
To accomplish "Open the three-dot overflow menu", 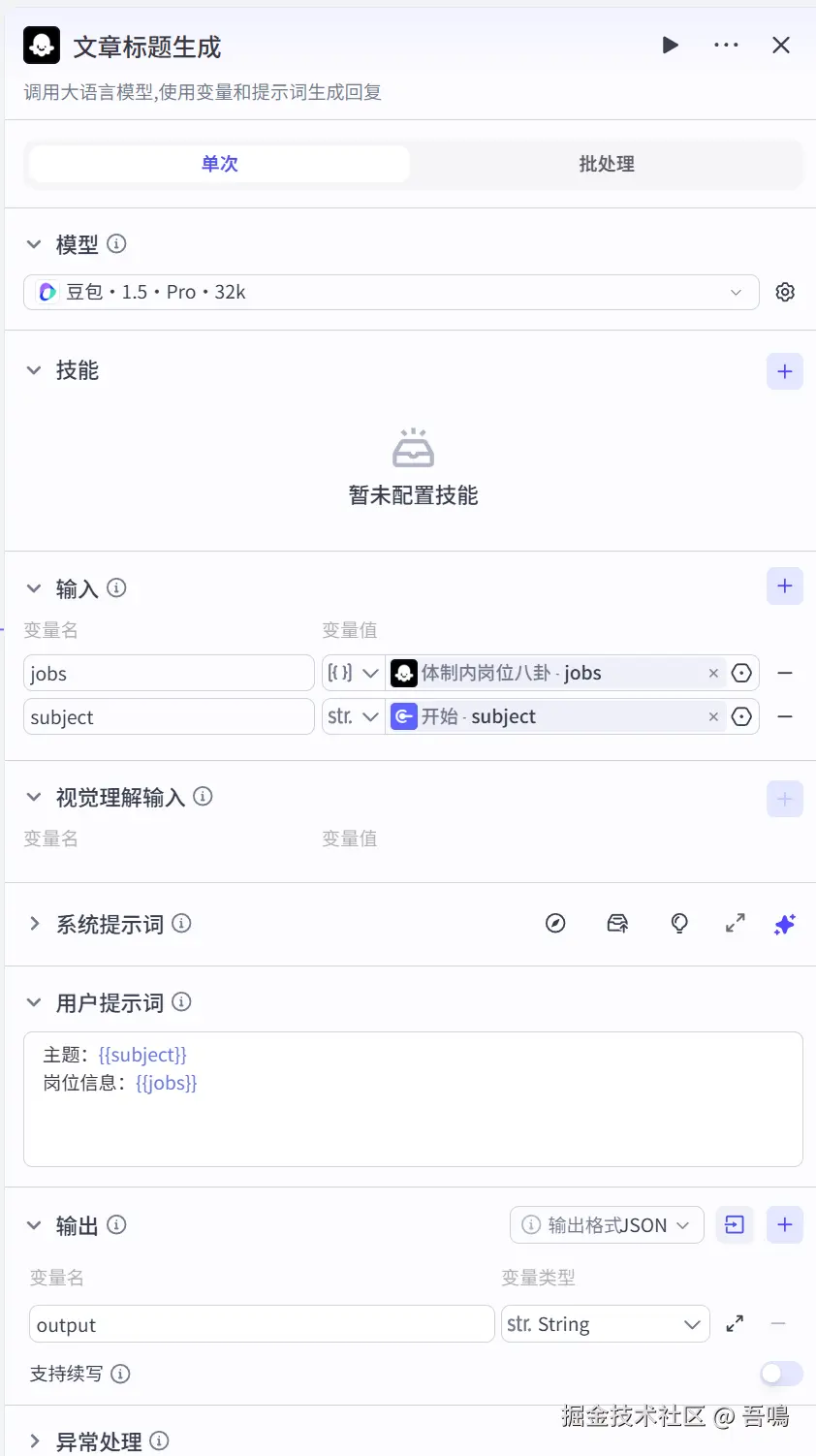I will click(x=726, y=46).
